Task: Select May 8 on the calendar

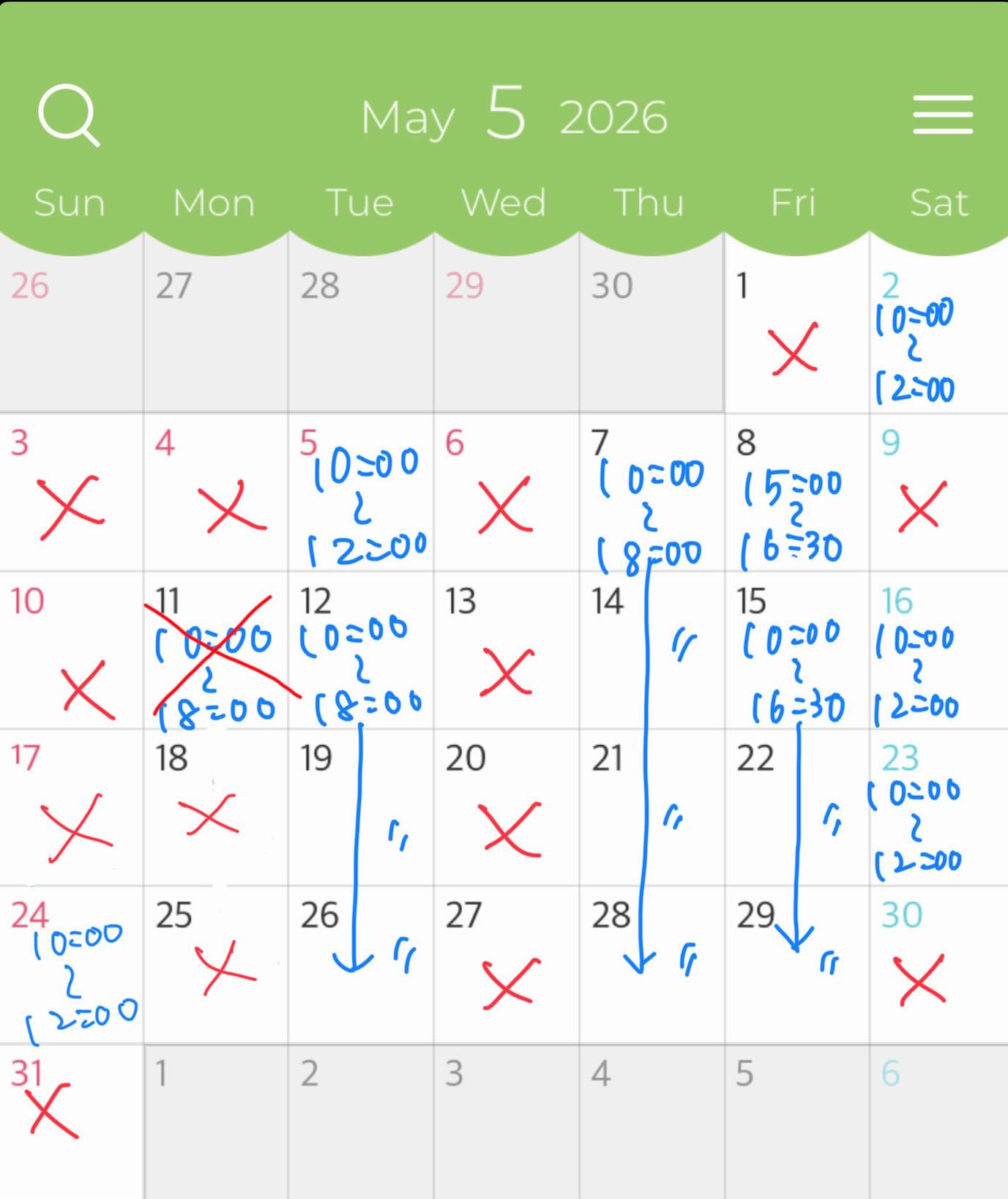Action: tap(796, 493)
